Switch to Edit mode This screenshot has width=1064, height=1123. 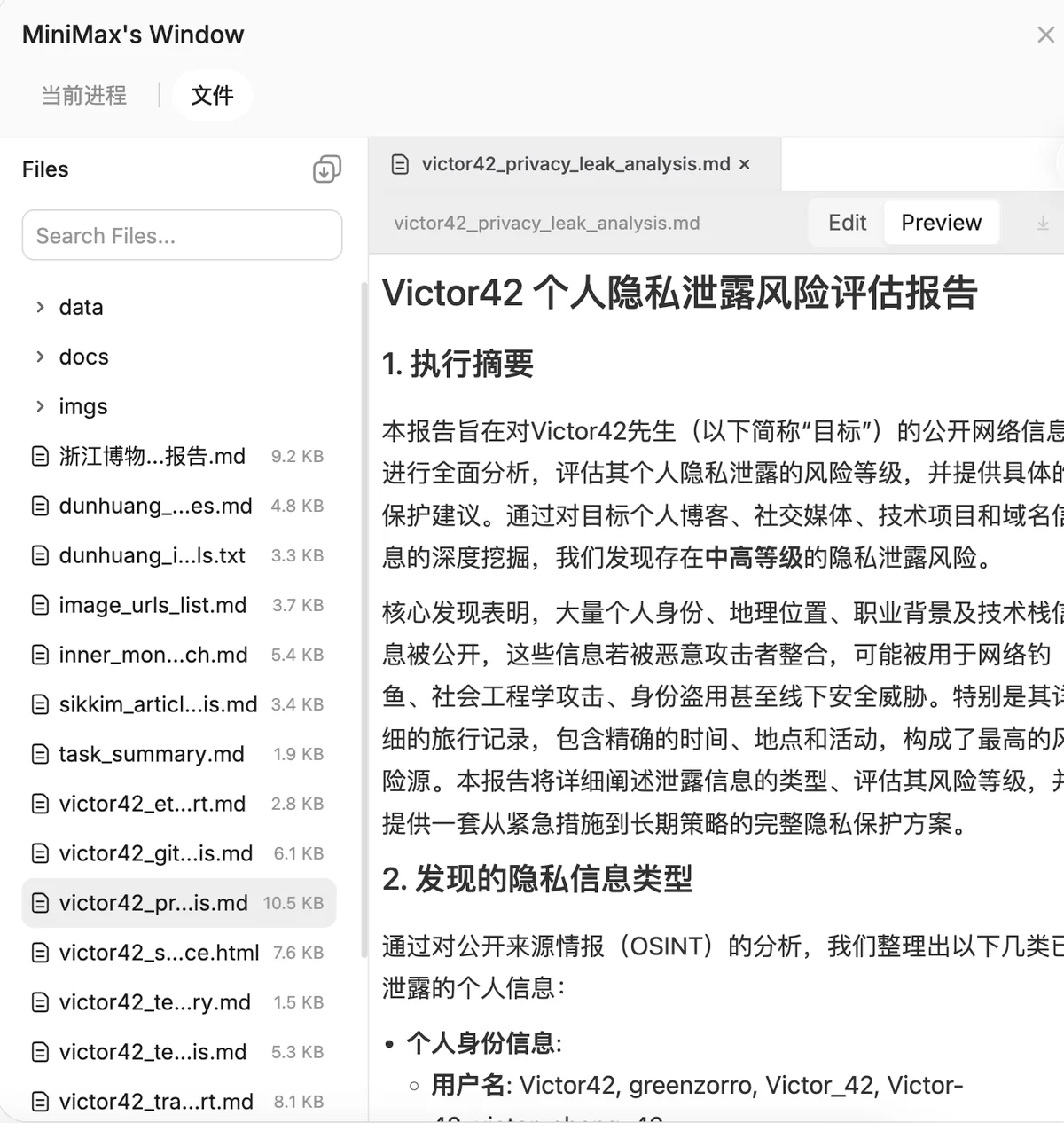point(847,223)
